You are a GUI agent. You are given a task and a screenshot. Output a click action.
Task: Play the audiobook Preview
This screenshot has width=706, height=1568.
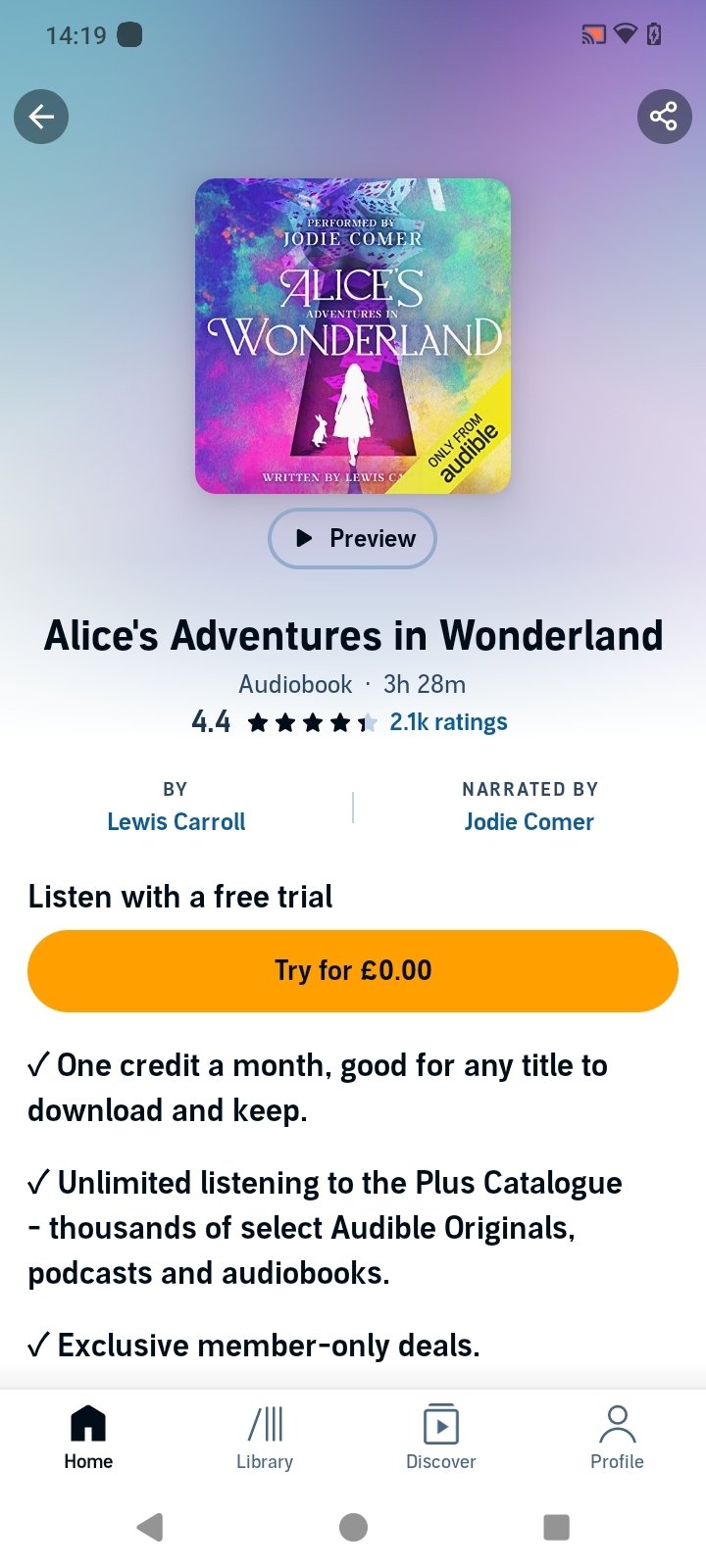pyautogui.click(x=352, y=538)
